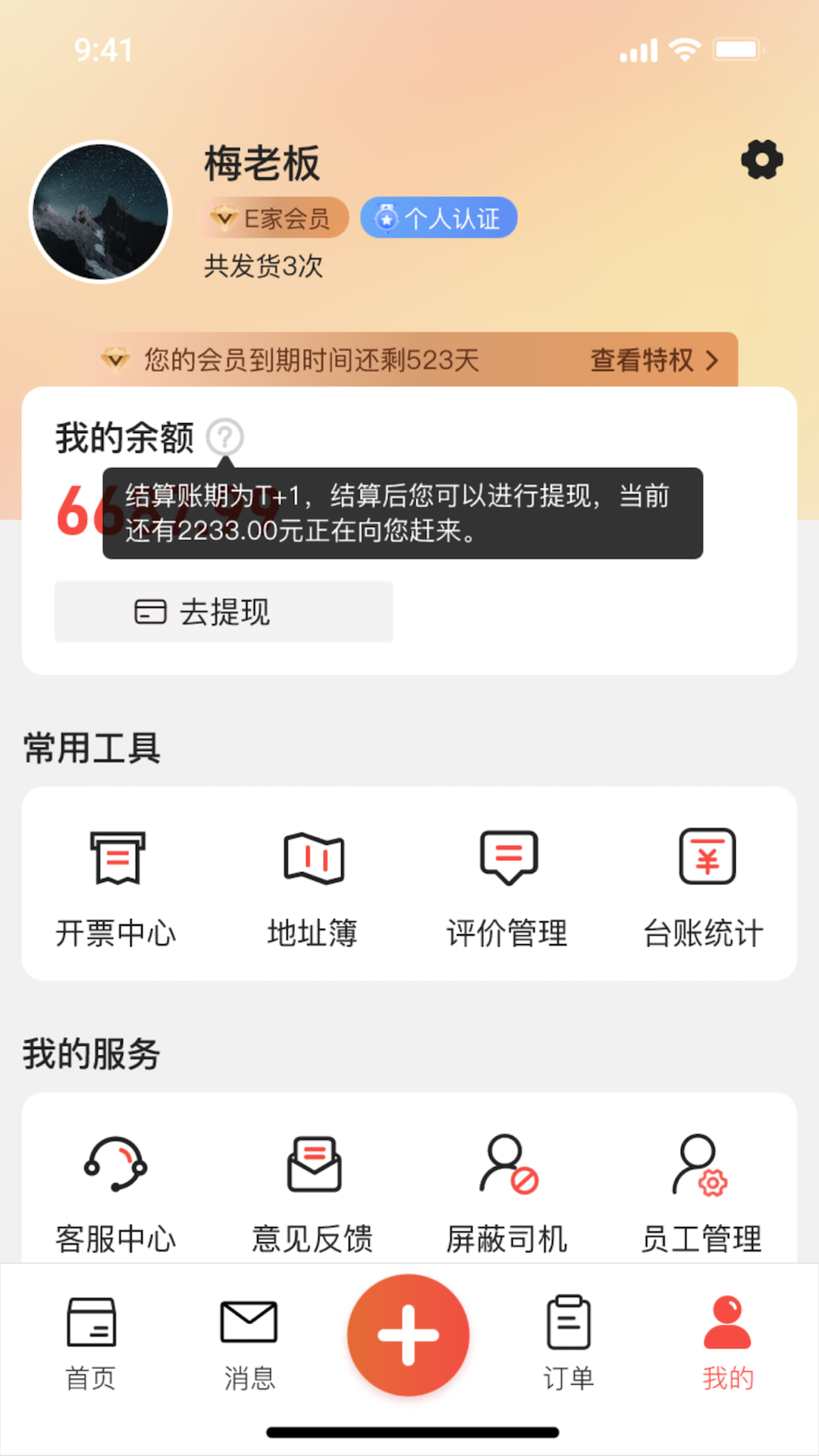Go to 评价管理 review management

(x=508, y=886)
